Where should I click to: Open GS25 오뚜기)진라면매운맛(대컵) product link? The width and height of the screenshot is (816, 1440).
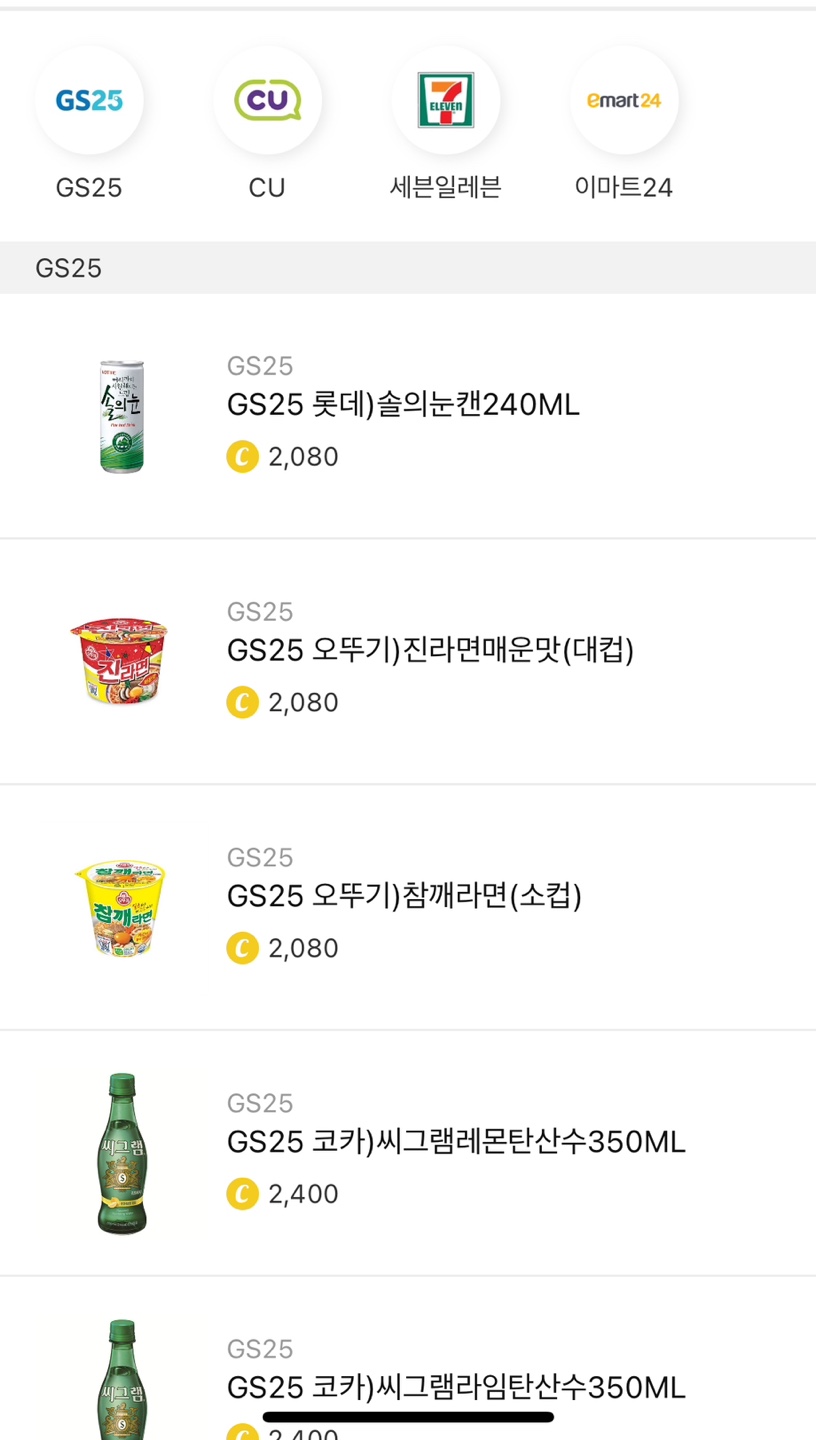(430, 650)
